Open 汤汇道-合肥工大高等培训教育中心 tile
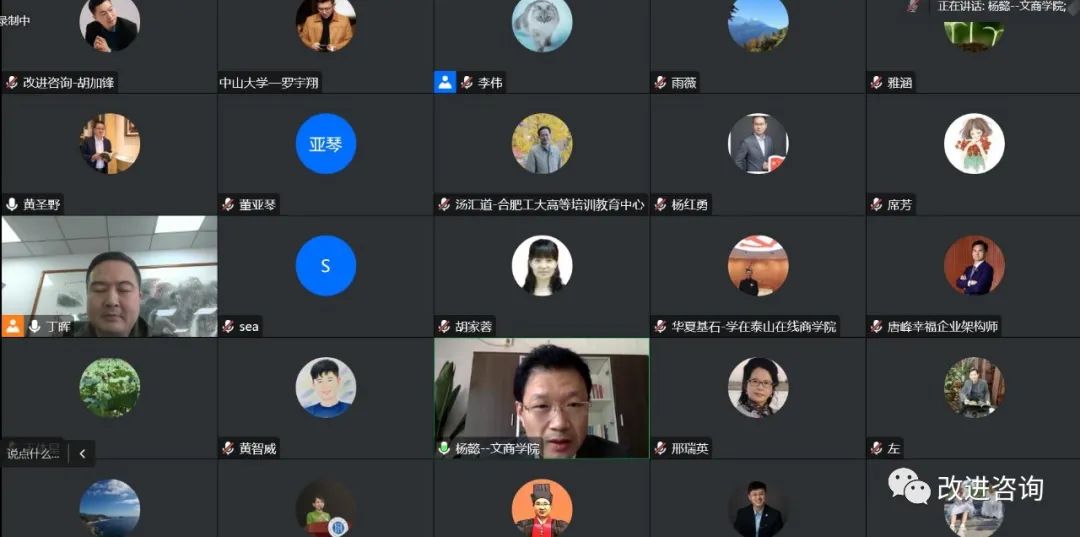The height and width of the screenshot is (537, 1080). point(541,155)
